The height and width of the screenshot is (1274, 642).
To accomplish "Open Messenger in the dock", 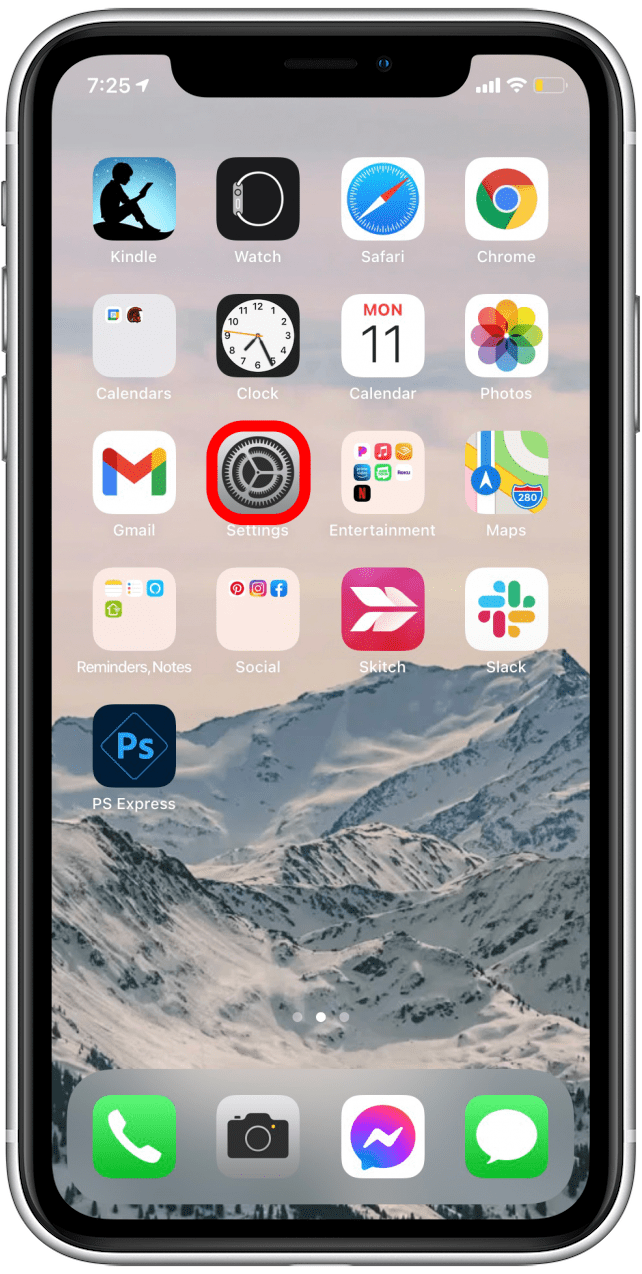I will click(x=382, y=1136).
